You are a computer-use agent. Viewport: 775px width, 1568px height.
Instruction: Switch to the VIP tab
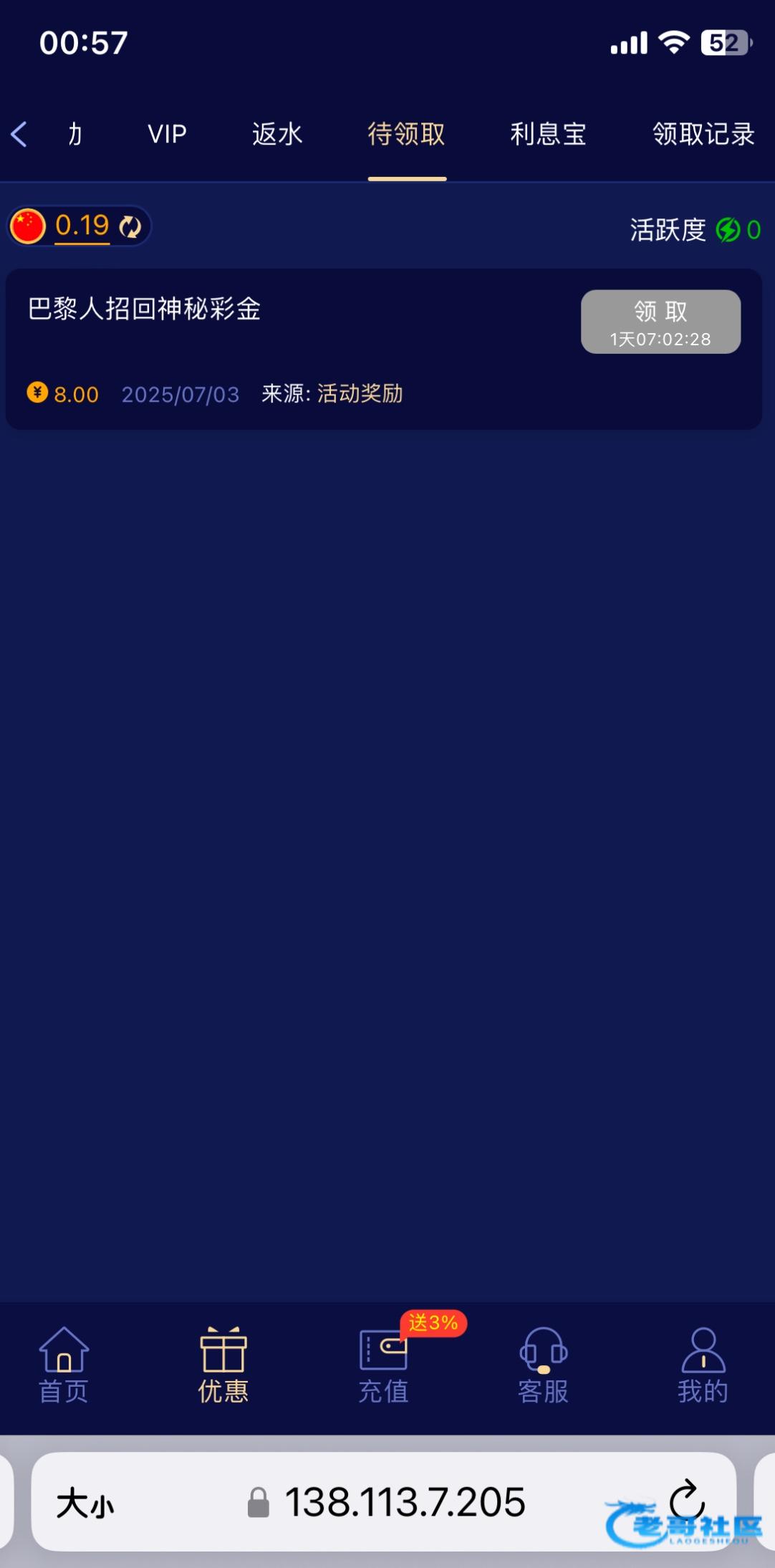pos(167,134)
